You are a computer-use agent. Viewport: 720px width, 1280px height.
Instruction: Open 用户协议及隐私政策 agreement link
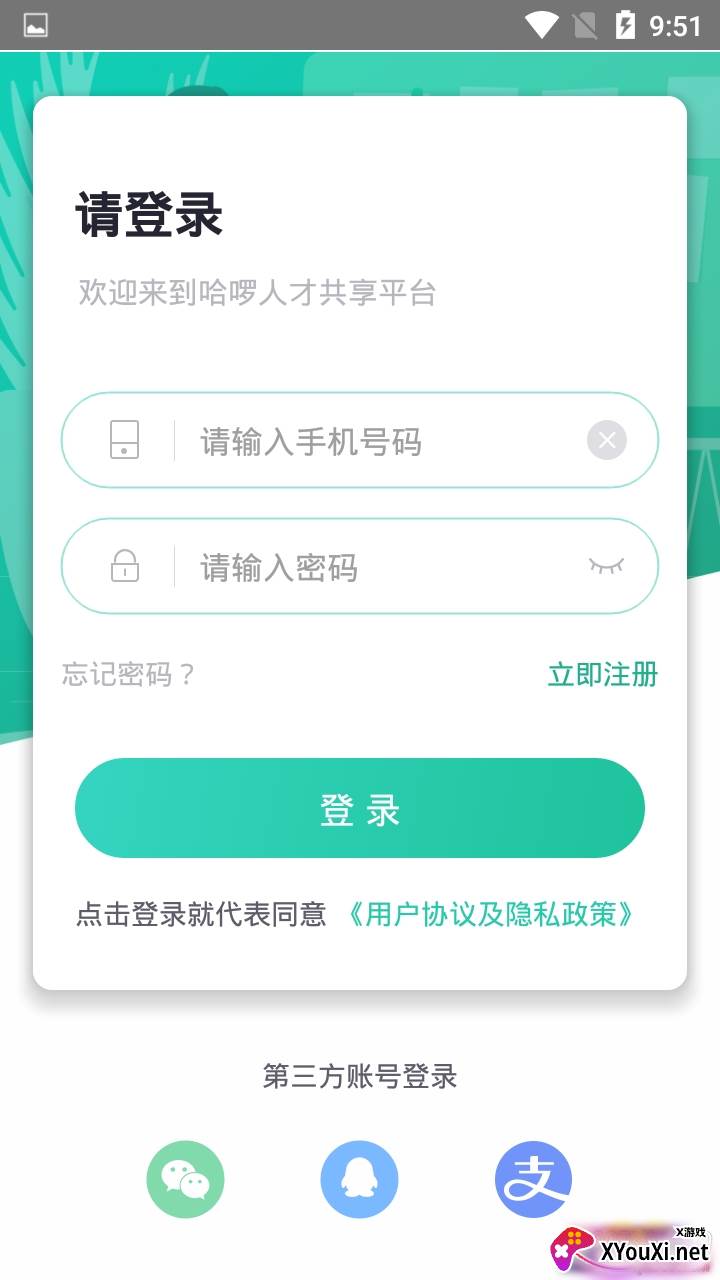tap(490, 914)
